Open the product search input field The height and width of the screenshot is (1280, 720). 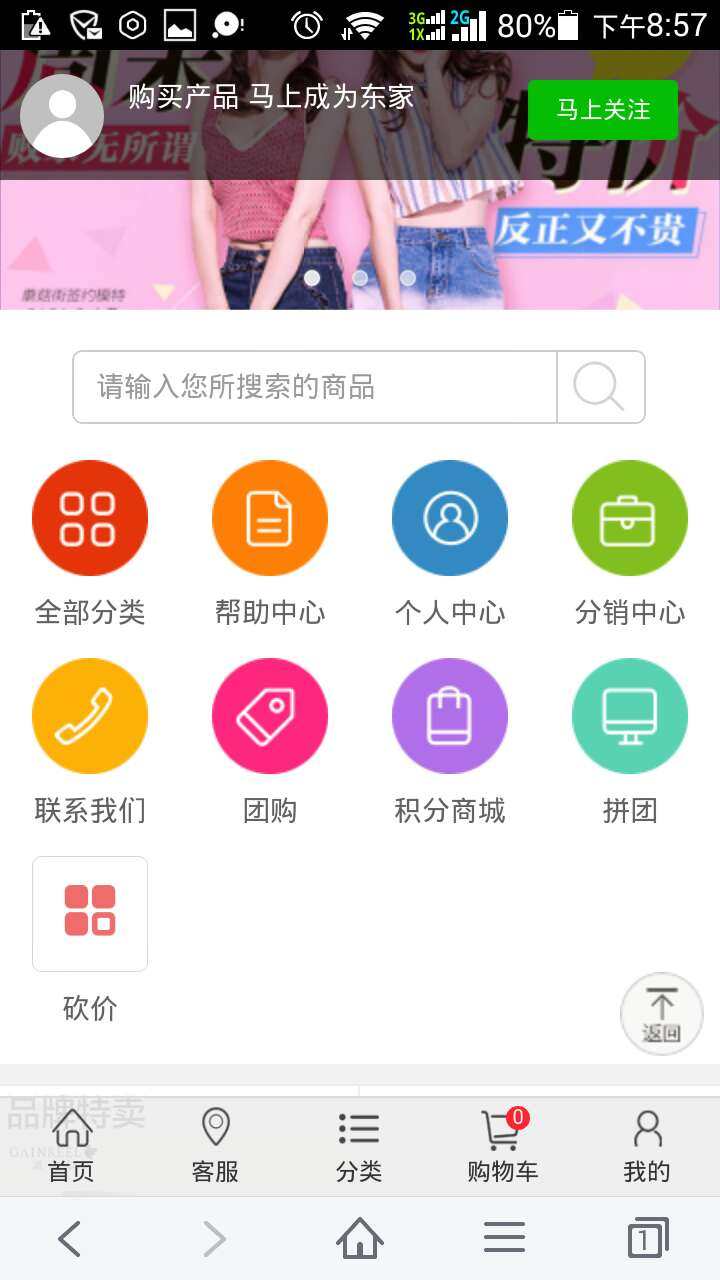tap(315, 387)
